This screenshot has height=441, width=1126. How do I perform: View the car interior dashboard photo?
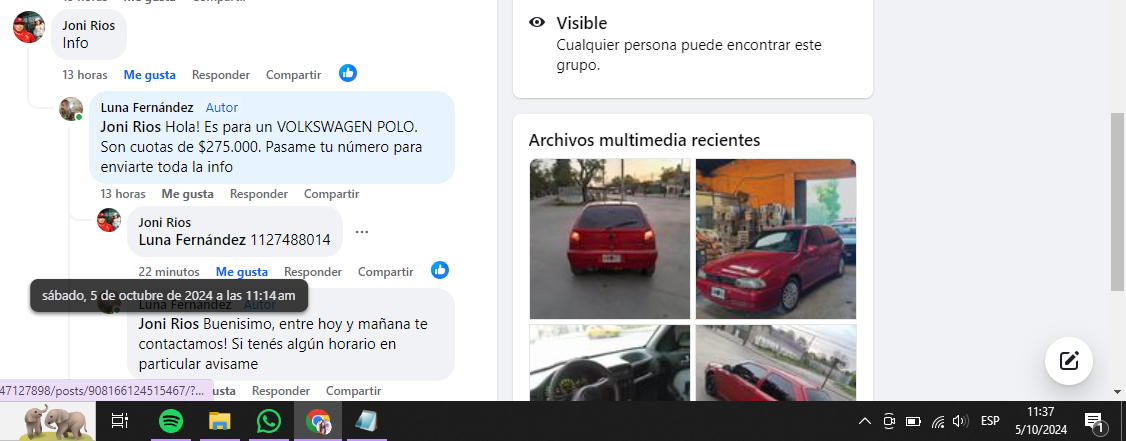(x=609, y=362)
